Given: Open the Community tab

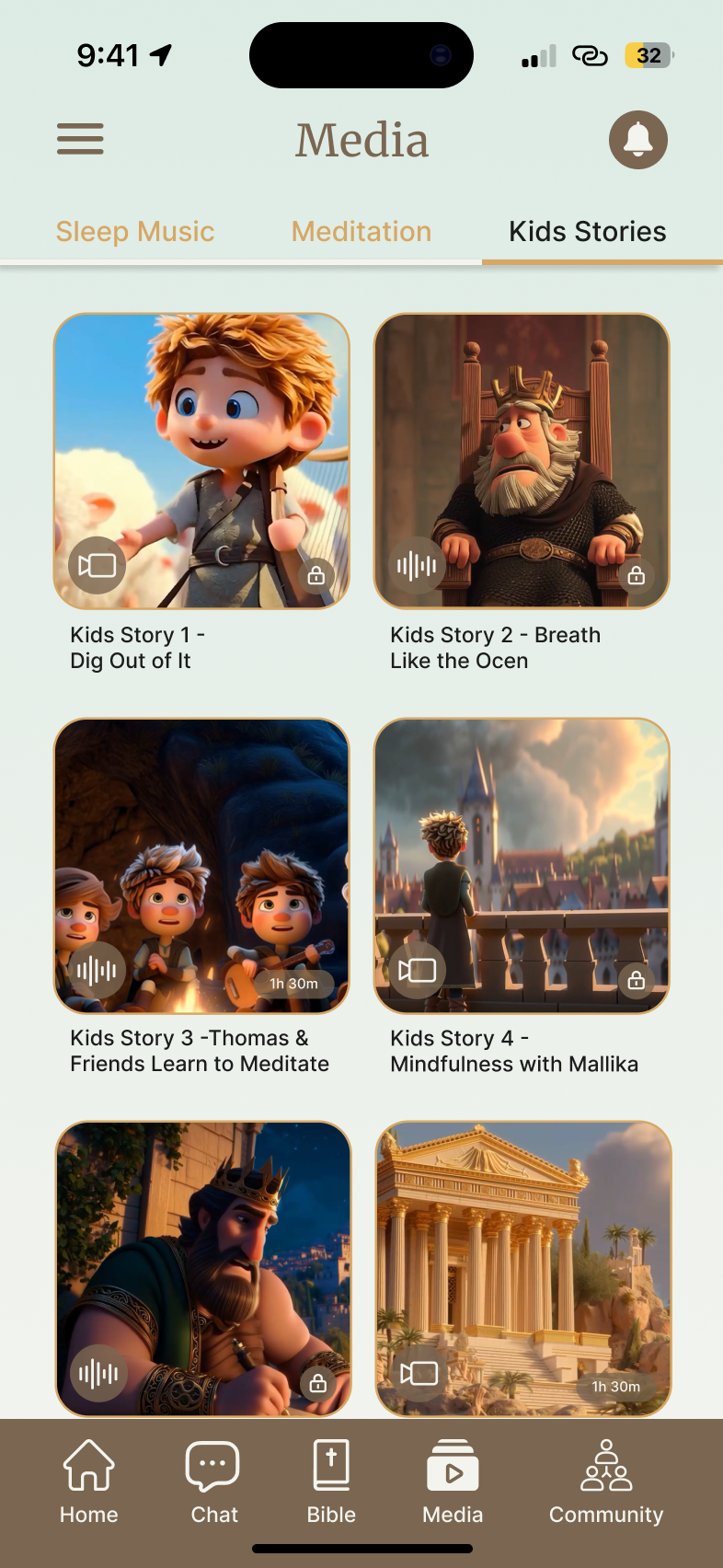Looking at the screenshot, I should point(605,1482).
